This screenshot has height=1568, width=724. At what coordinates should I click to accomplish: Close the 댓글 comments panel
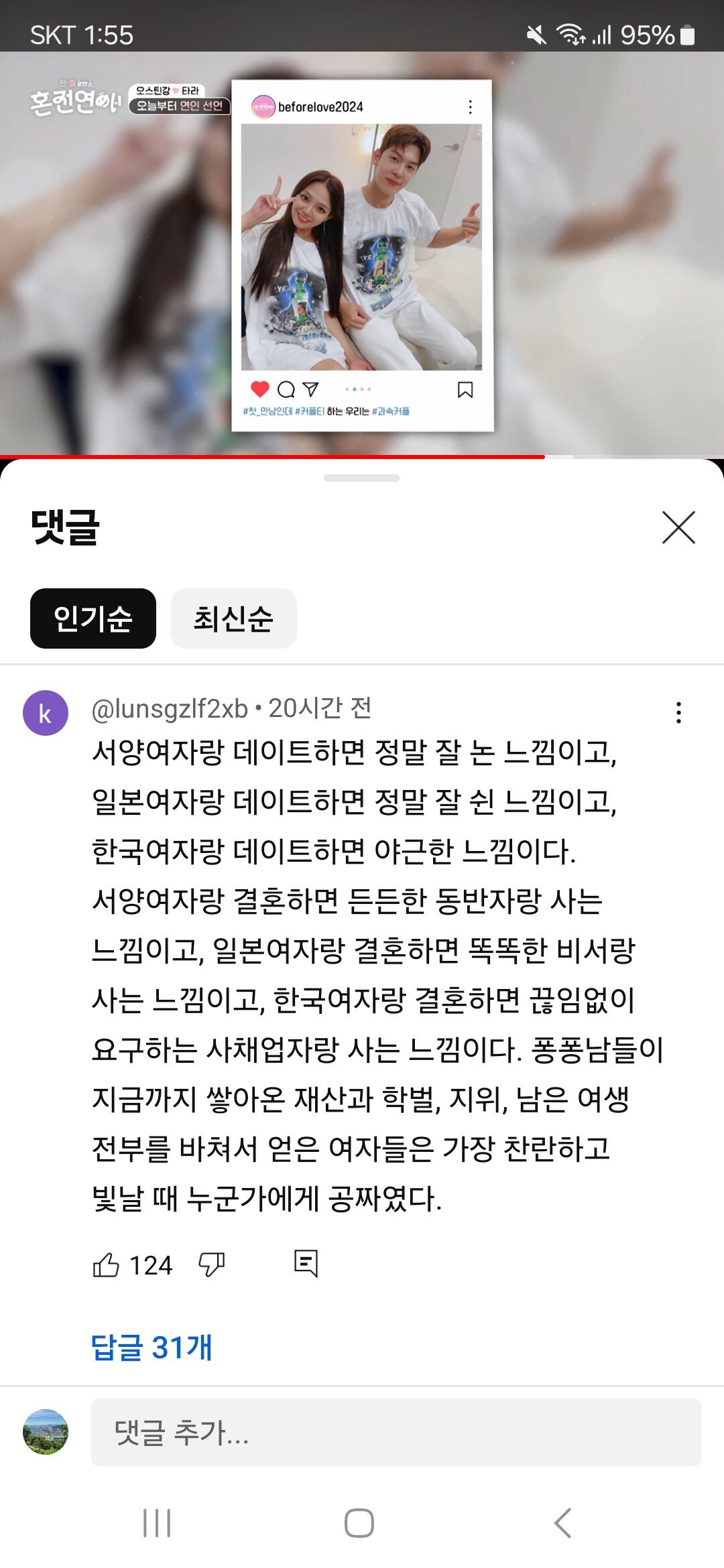tap(678, 527)
